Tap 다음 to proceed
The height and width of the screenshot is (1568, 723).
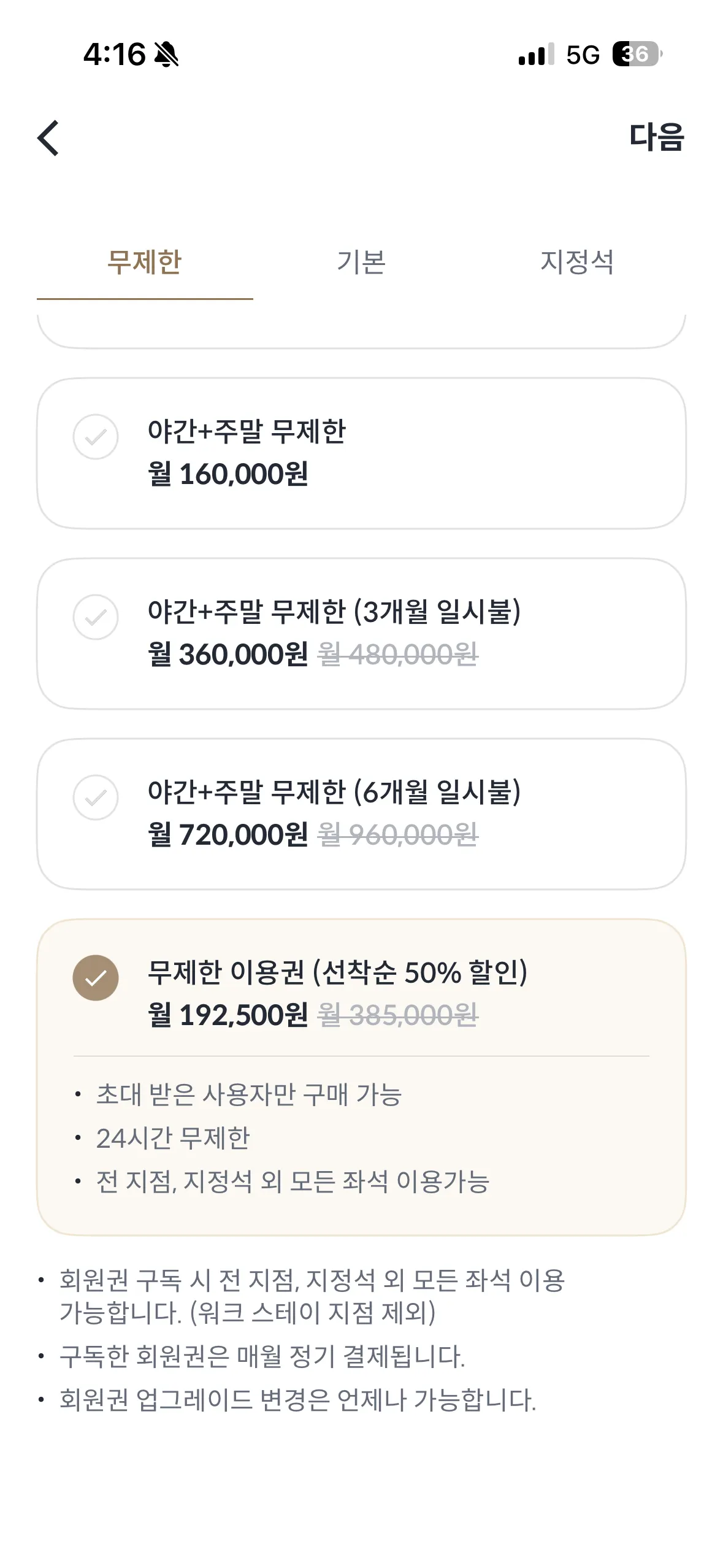656,137
